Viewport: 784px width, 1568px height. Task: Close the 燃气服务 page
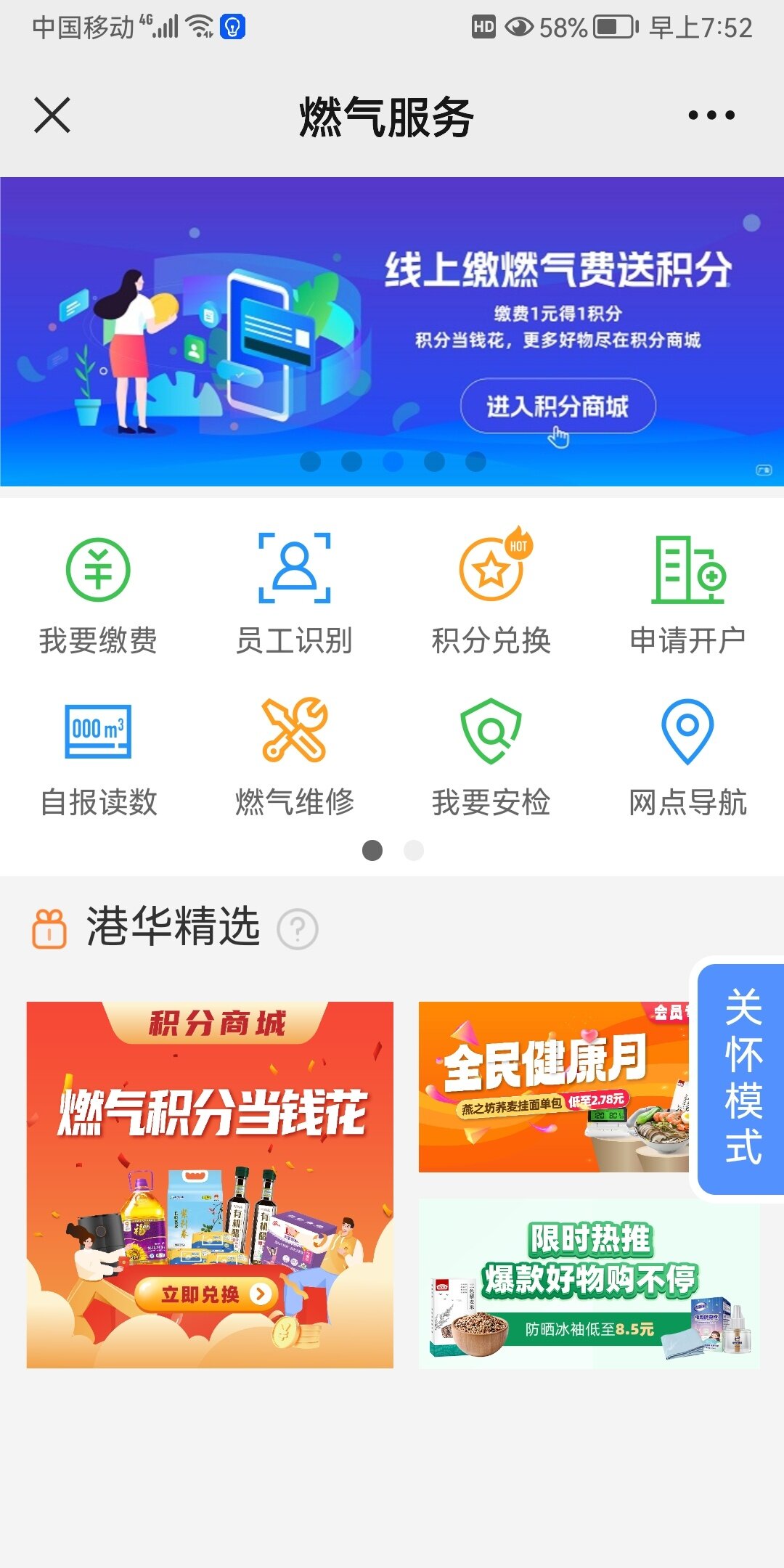[x=52, y=115]
